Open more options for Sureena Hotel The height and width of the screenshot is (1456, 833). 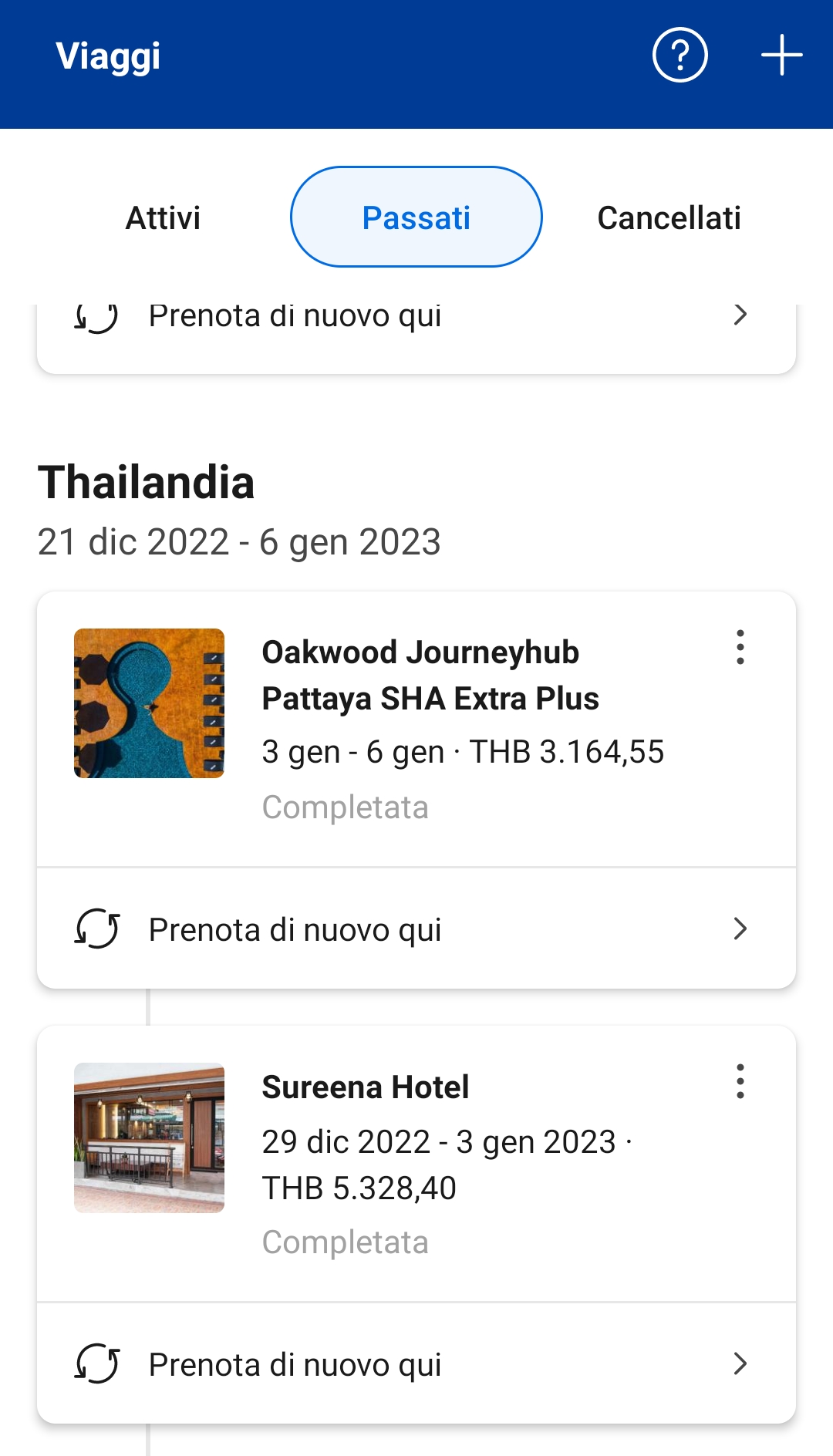tap(740, 1082)
